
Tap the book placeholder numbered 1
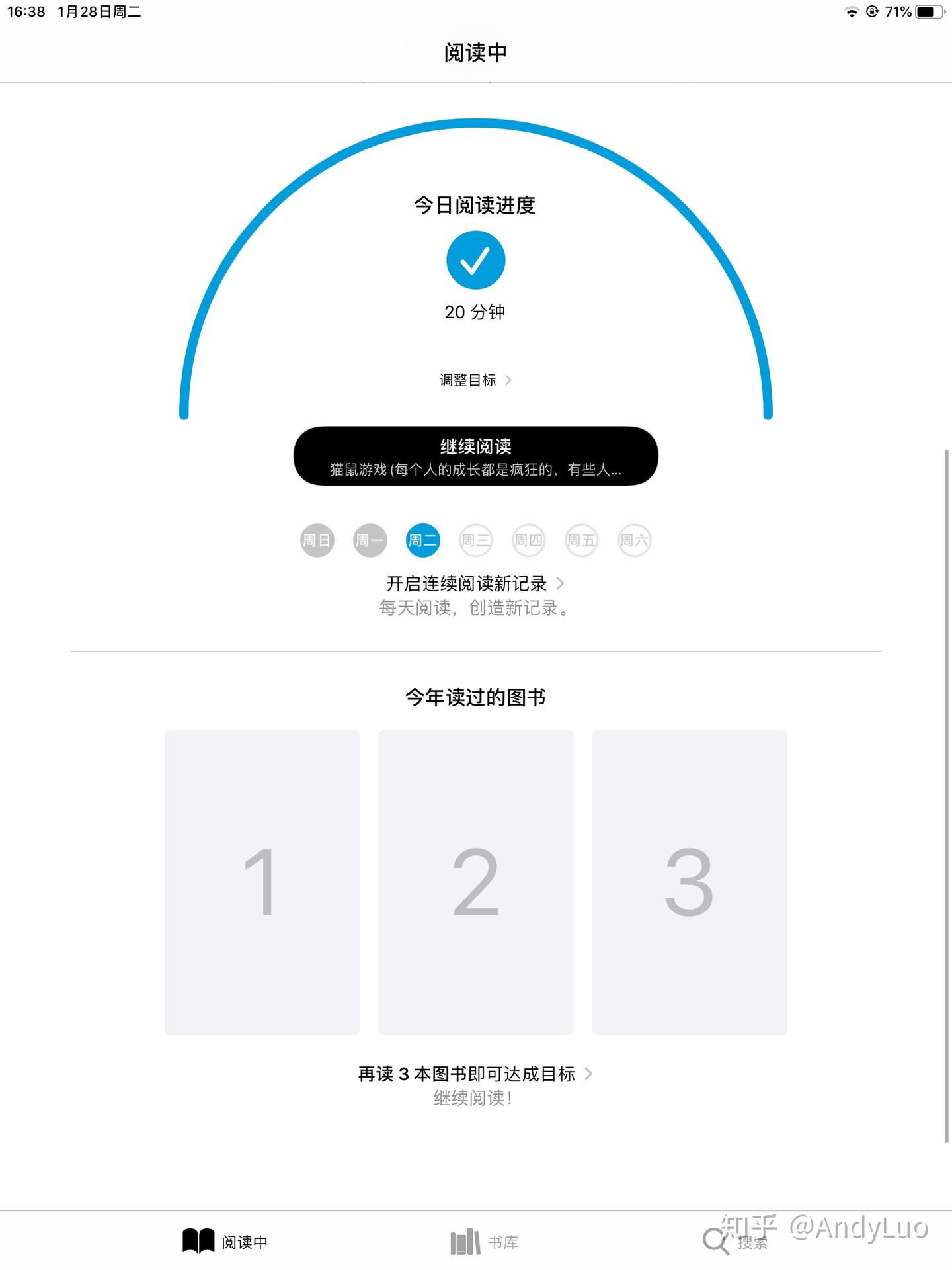point(262,882)
